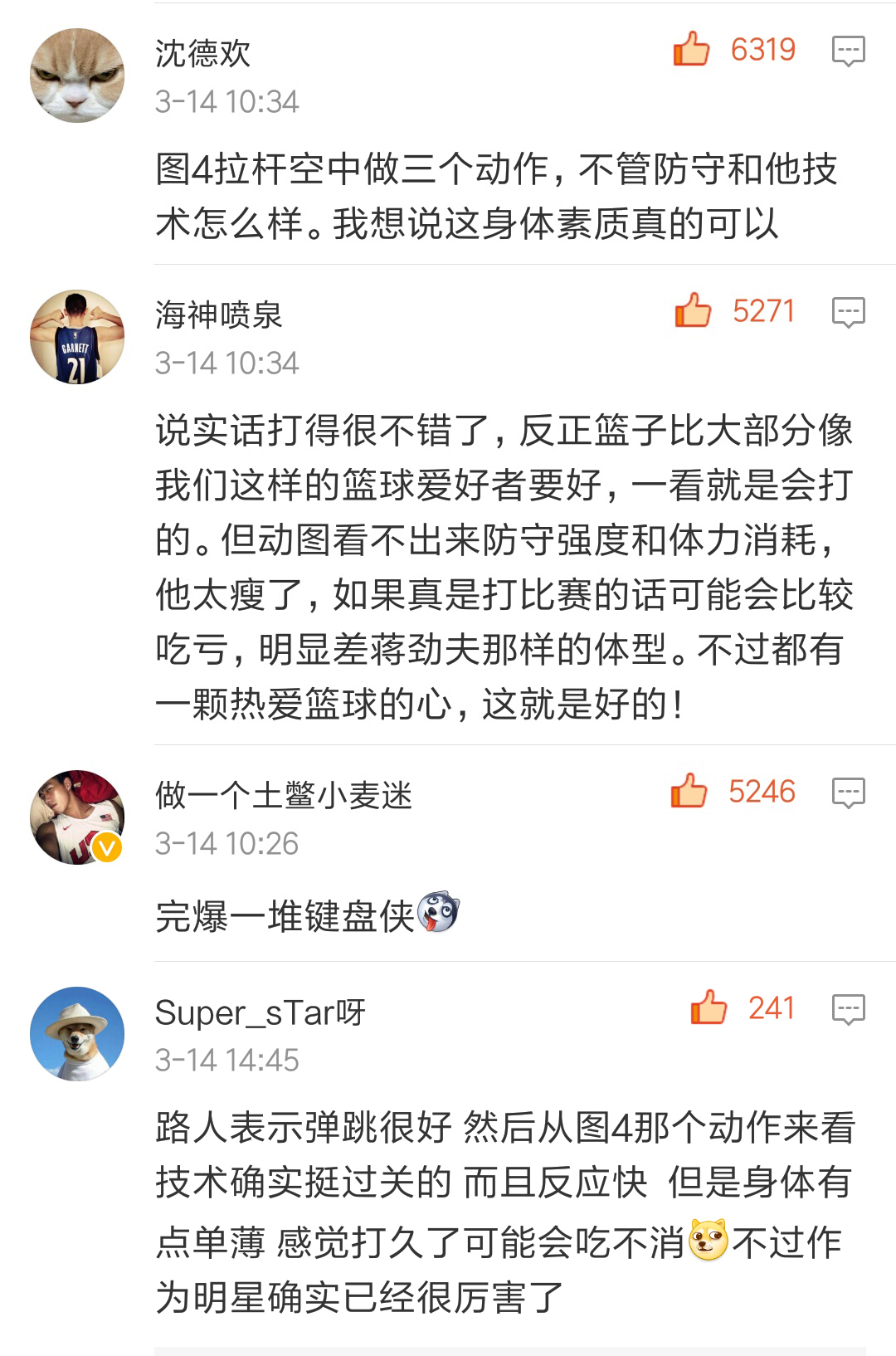Screen dimensions: 896x1356
Task: Open replies via comment icon on Super_sTar呀's comment
Action: (x=848, y=1008)
